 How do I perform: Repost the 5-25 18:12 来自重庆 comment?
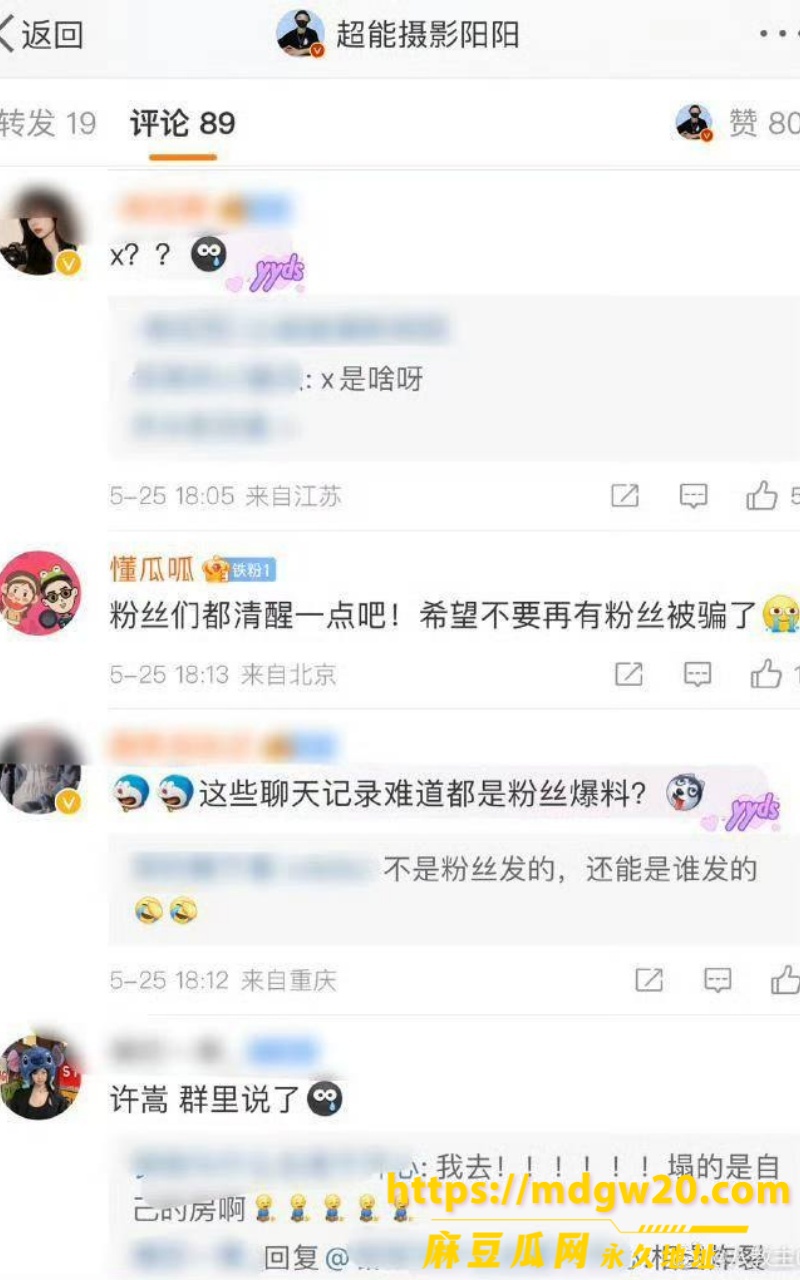click(x=650, y=980)
